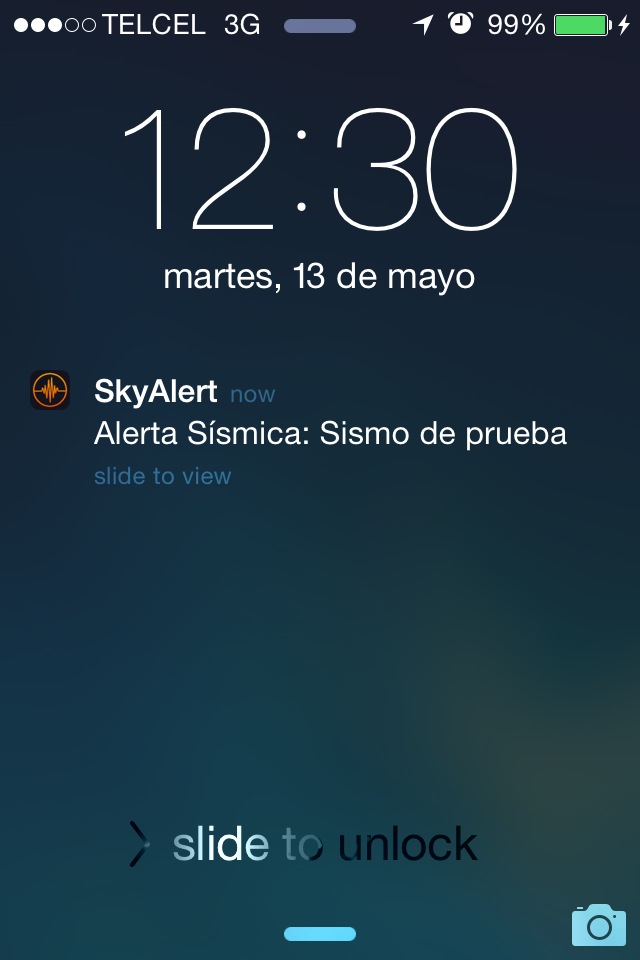Tap the Notification Center grabber handle

pos(320,27)
